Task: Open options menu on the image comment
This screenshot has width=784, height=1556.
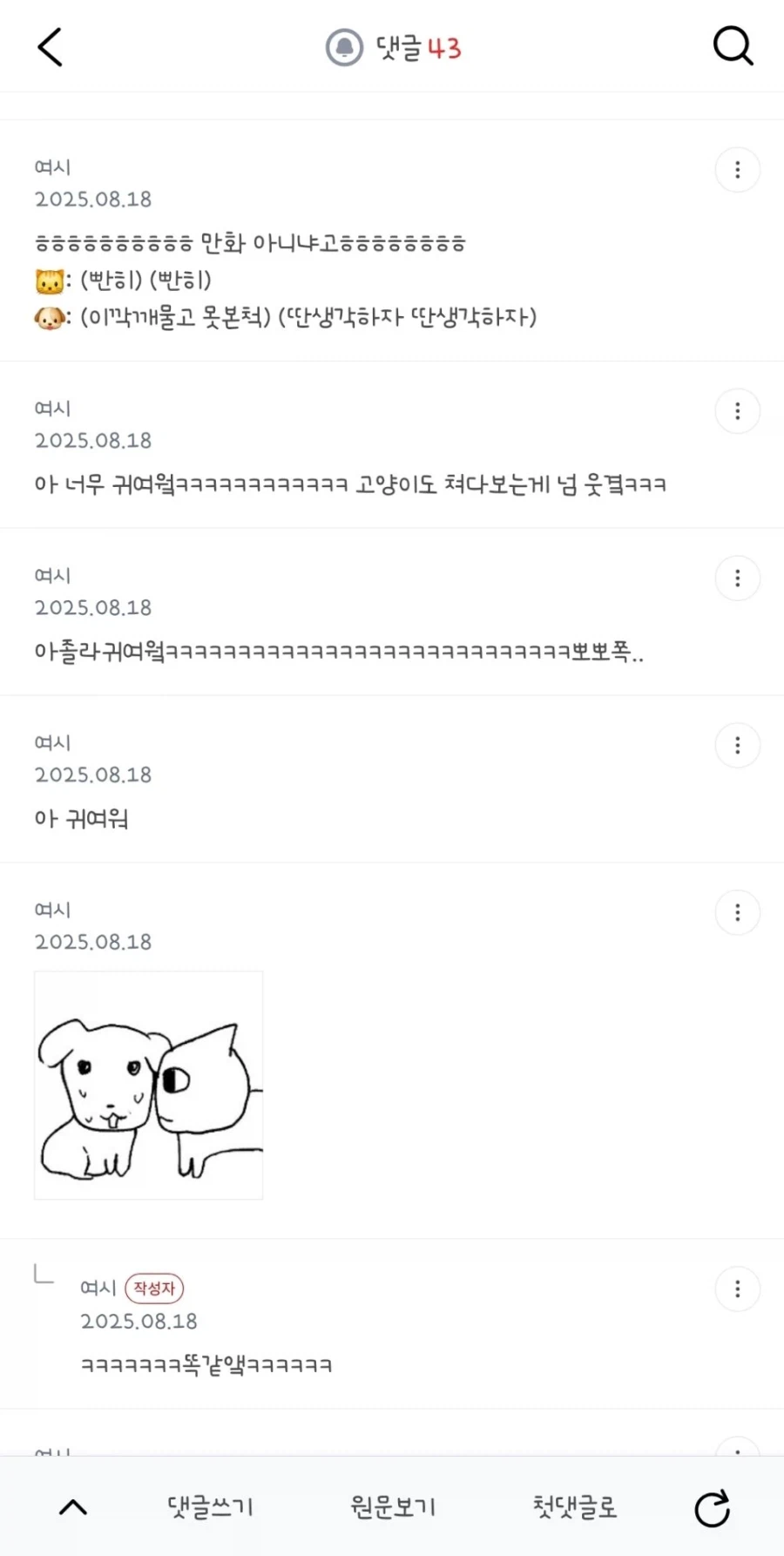Action: 737,913
